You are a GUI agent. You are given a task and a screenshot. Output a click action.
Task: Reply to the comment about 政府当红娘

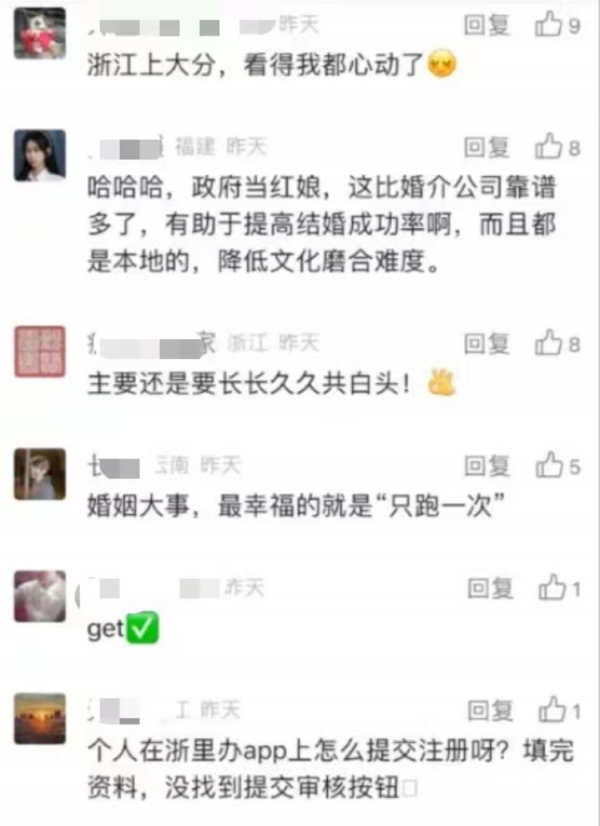(487, 148)
